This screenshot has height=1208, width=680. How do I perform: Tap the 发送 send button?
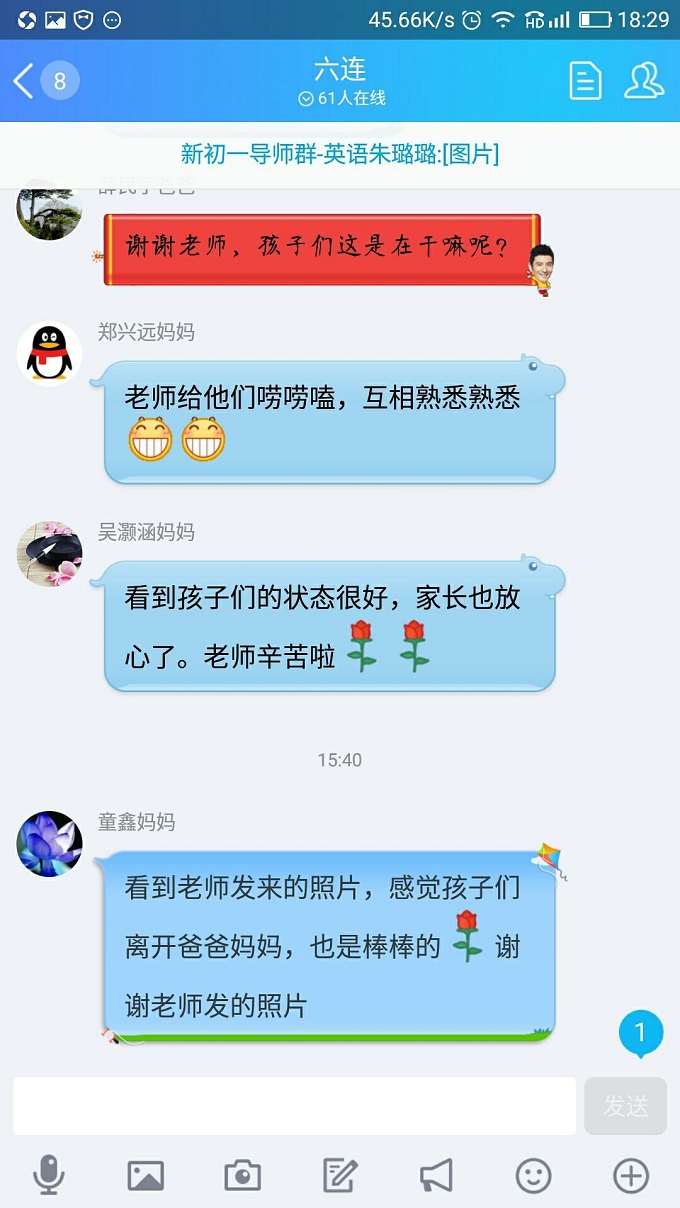[x=625, y=1105]
